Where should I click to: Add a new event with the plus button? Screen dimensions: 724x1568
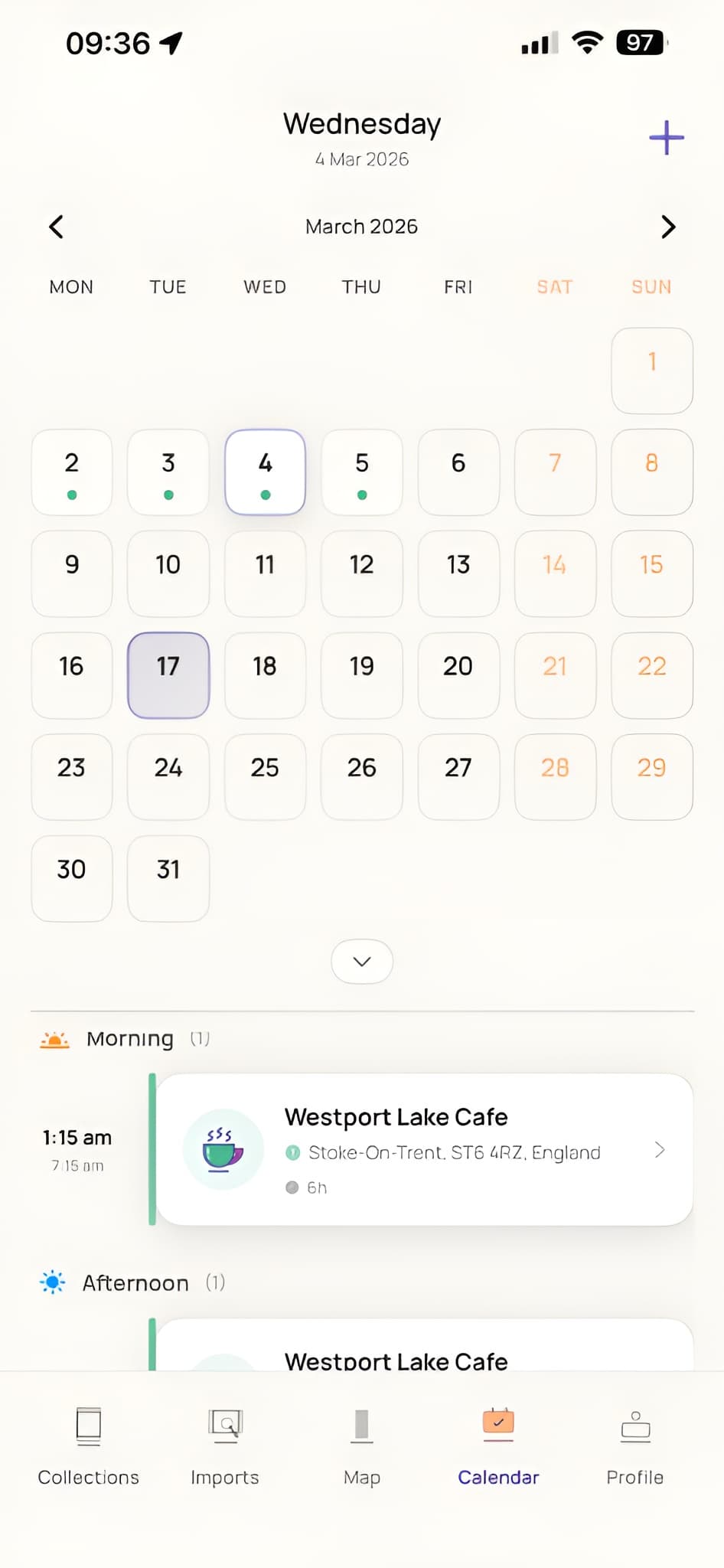666,137
